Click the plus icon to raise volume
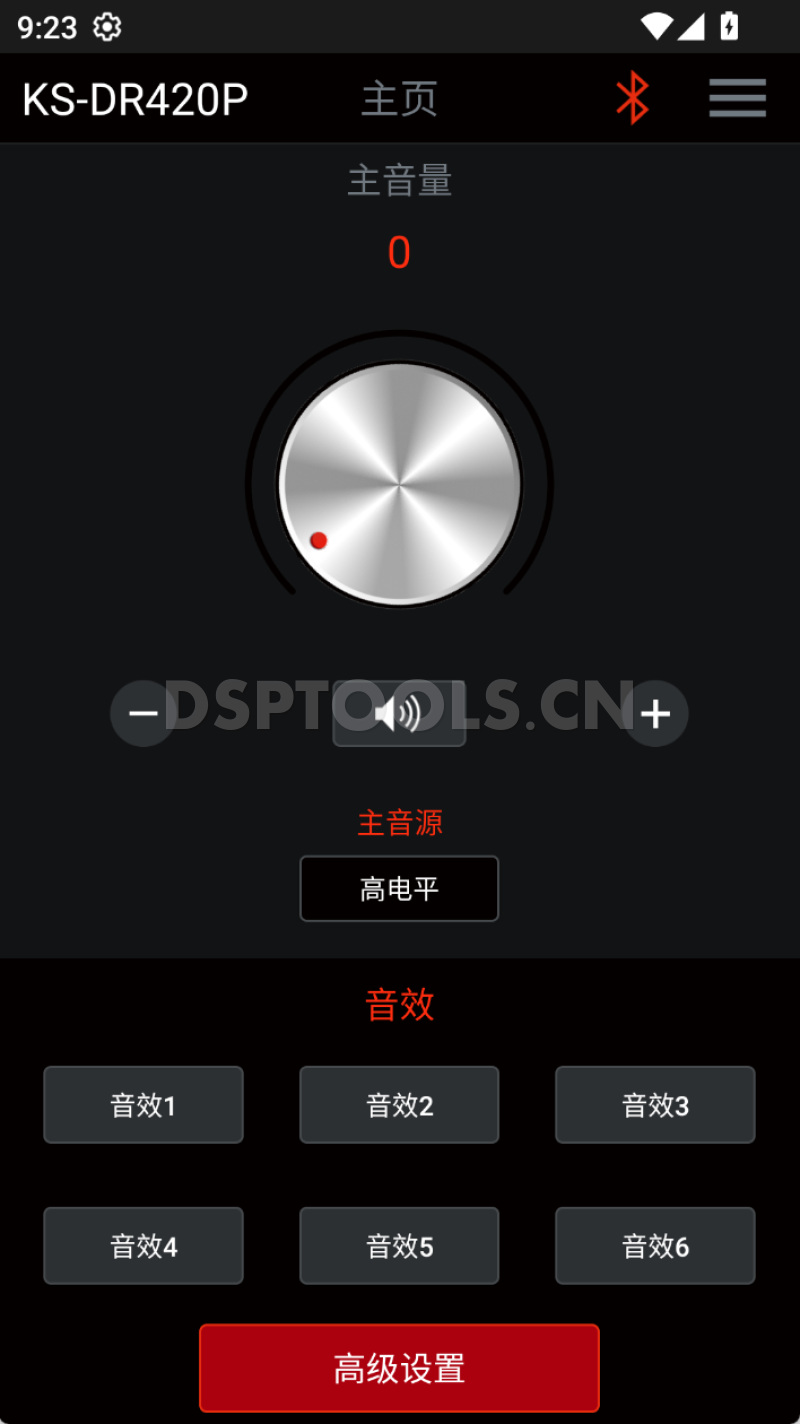Viewport: 800px width, 1424px height. point(657,713)
